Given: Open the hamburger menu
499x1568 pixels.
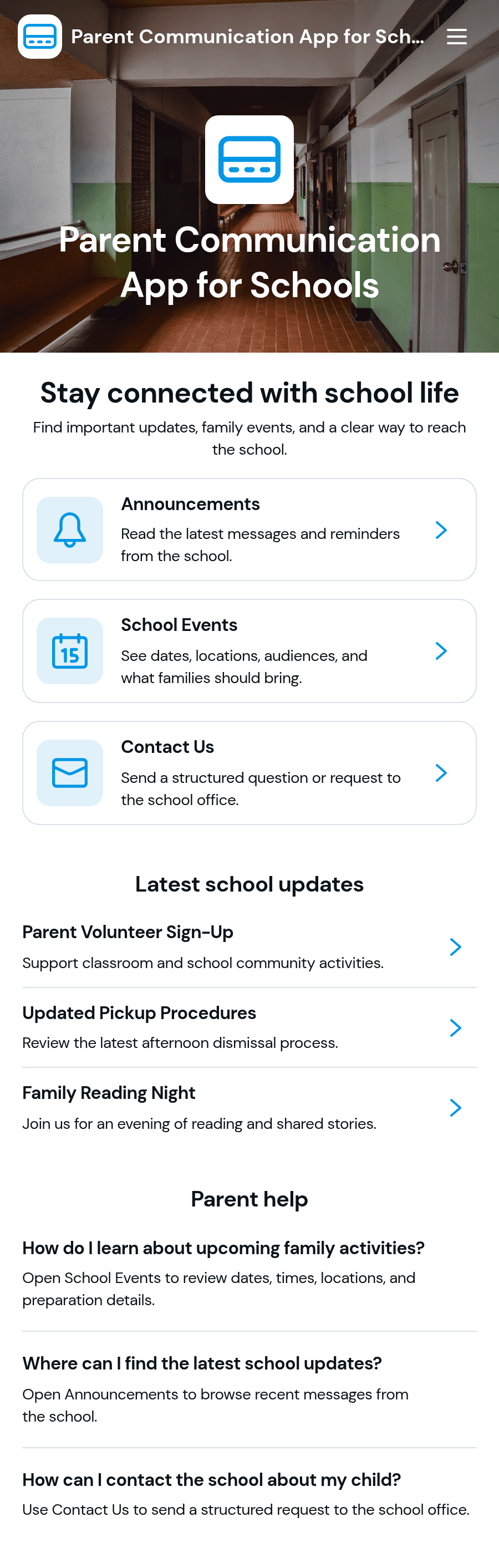Looking at the screenshot, I should 456,37.
